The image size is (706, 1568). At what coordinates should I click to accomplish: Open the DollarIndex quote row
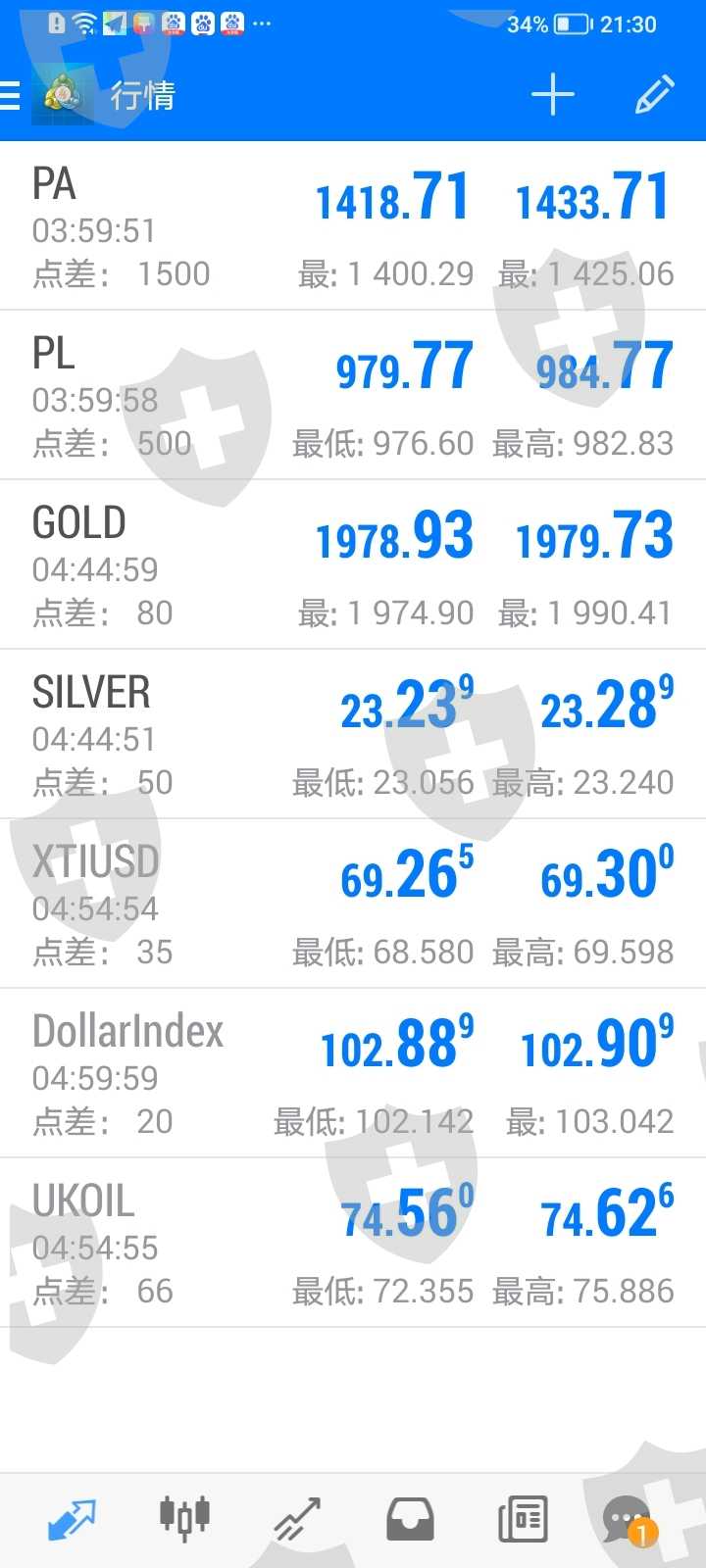tap(353, 1074)
